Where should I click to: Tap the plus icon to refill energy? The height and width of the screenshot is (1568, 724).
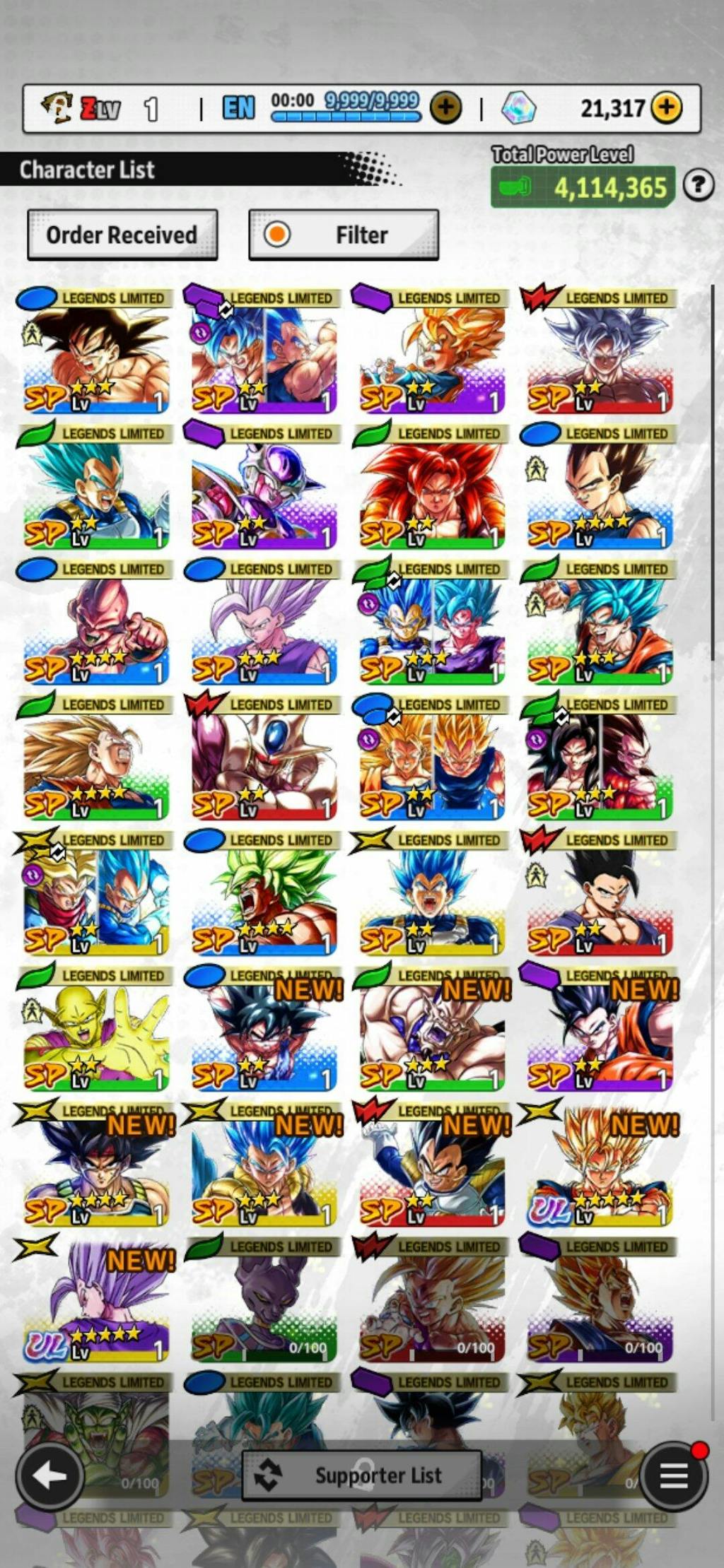(445, 108)
